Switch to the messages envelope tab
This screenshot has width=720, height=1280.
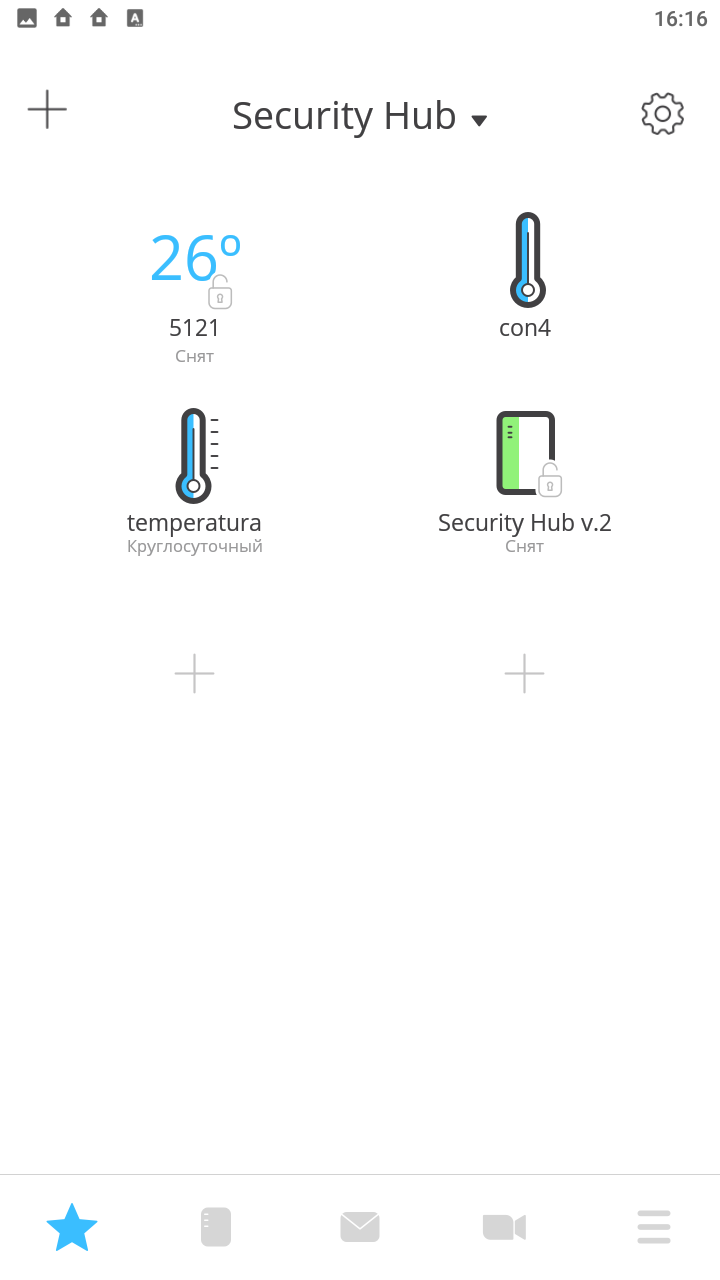coord(360,1227)
